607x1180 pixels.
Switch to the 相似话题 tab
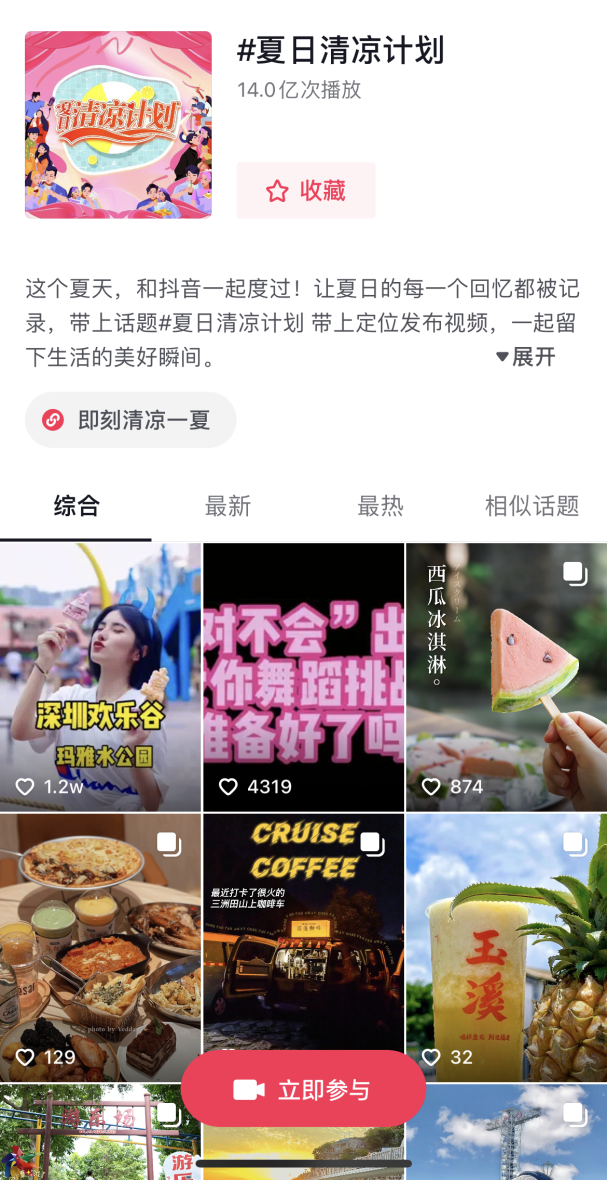tap(531, 506)
